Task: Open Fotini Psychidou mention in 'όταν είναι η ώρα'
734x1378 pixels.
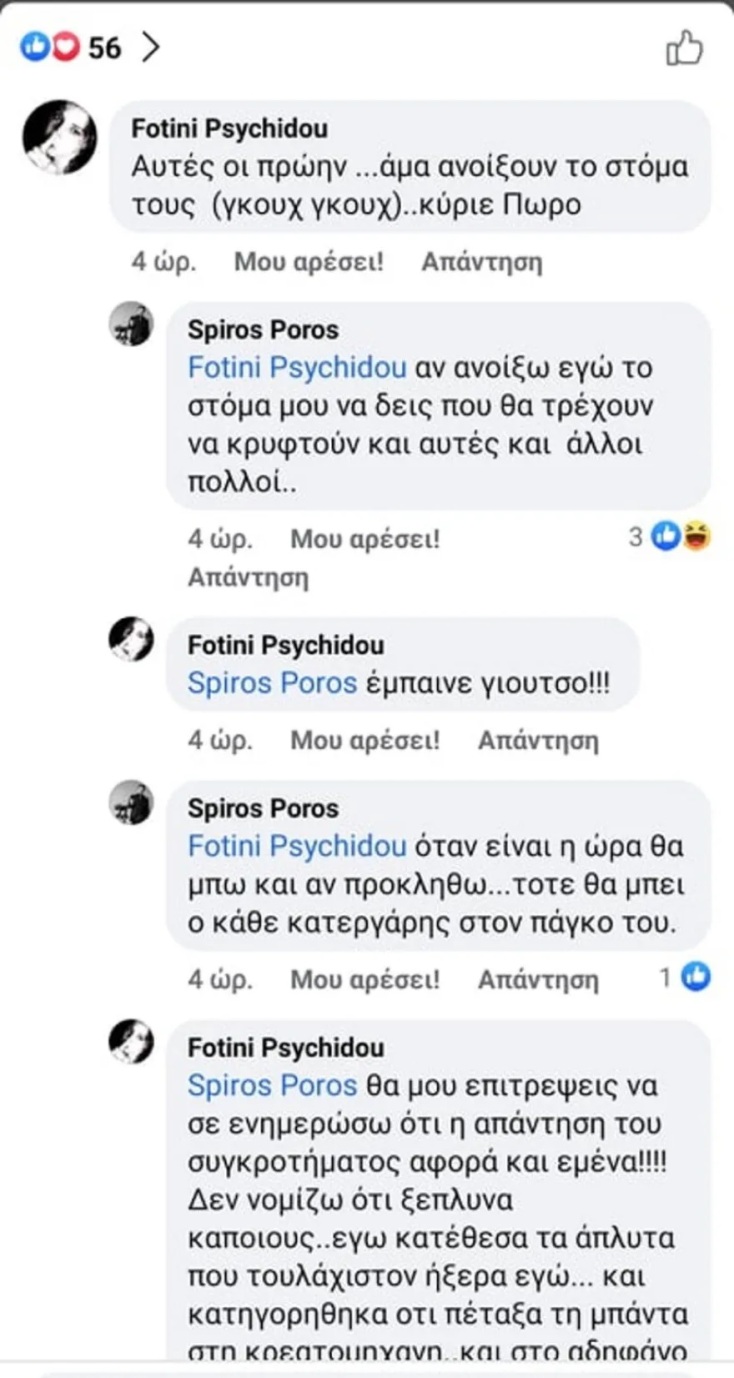Action: click(x=297, y=847)
